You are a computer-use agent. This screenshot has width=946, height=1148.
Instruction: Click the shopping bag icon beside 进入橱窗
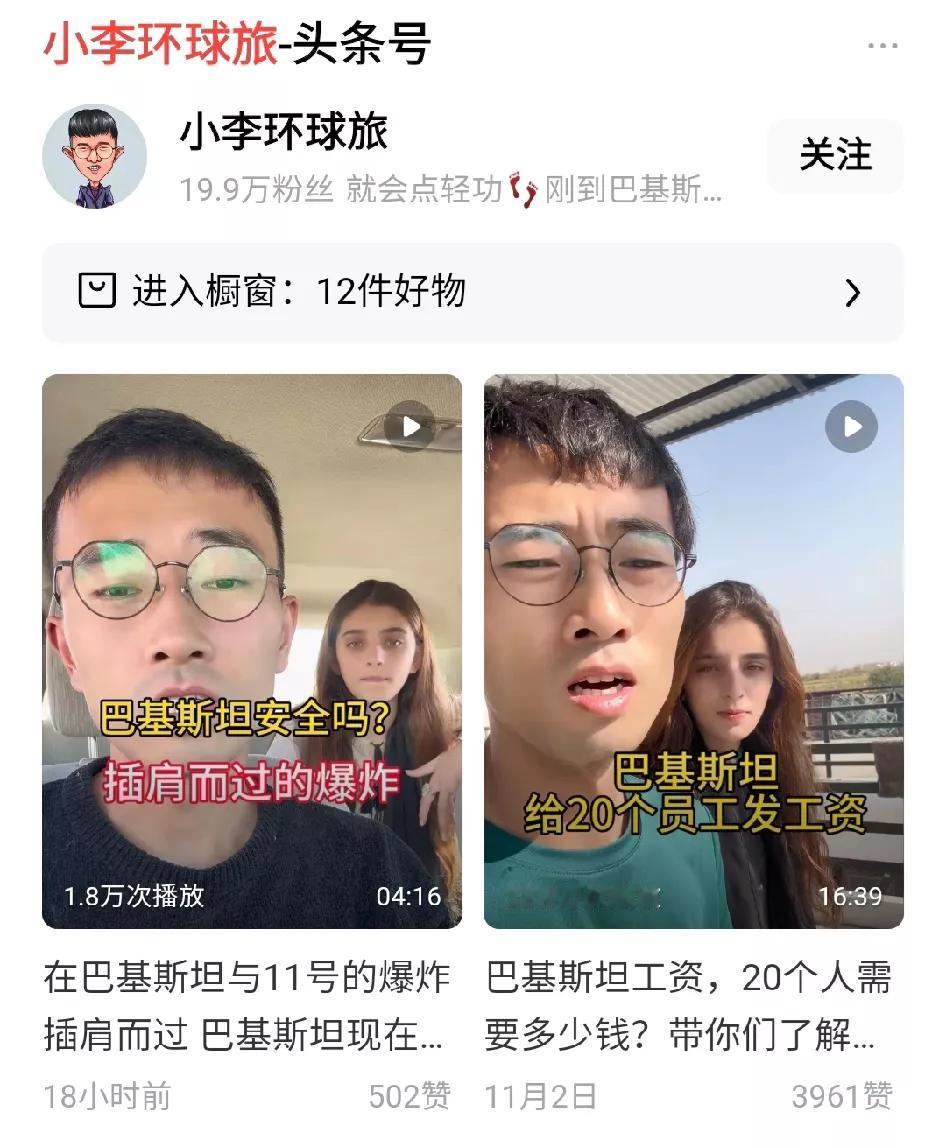tap(98, 291)
